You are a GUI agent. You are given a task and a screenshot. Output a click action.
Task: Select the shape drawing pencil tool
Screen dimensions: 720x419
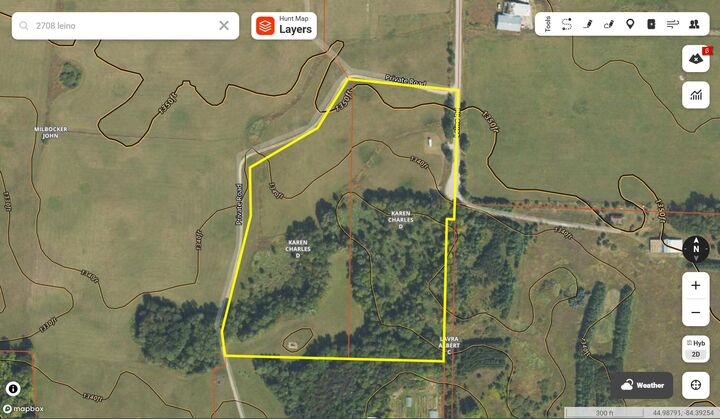click(609, 25)
